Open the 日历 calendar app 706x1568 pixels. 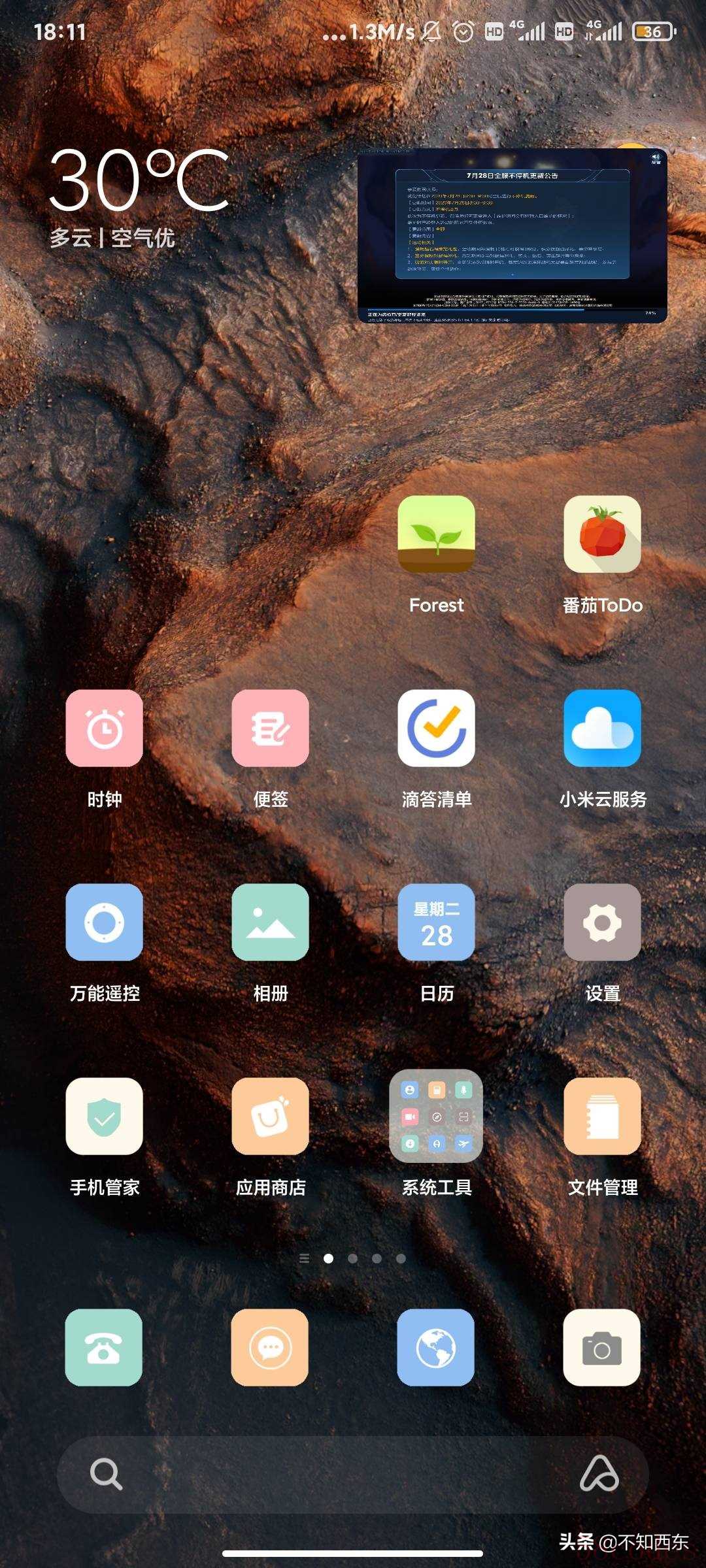[436, 922]
